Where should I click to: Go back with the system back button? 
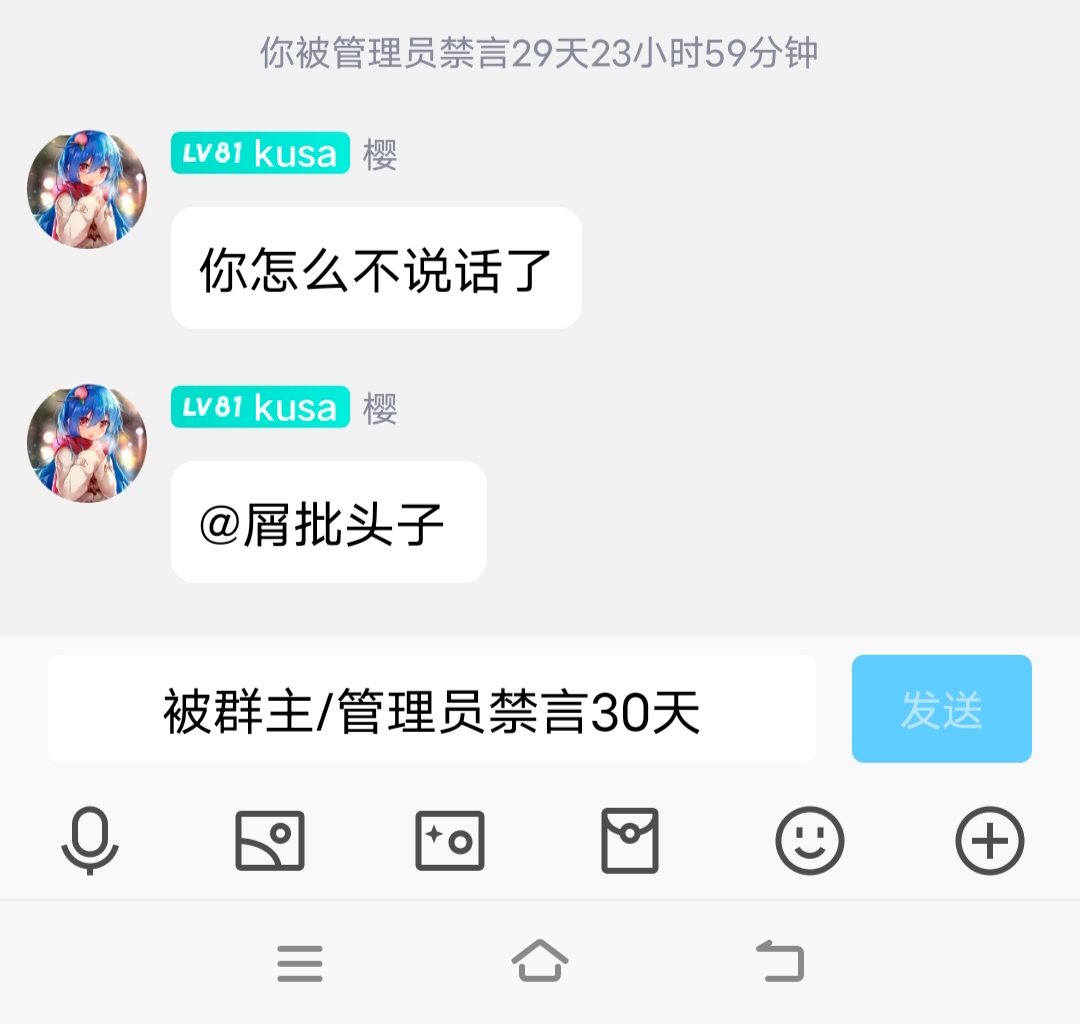tap(780, 962)
